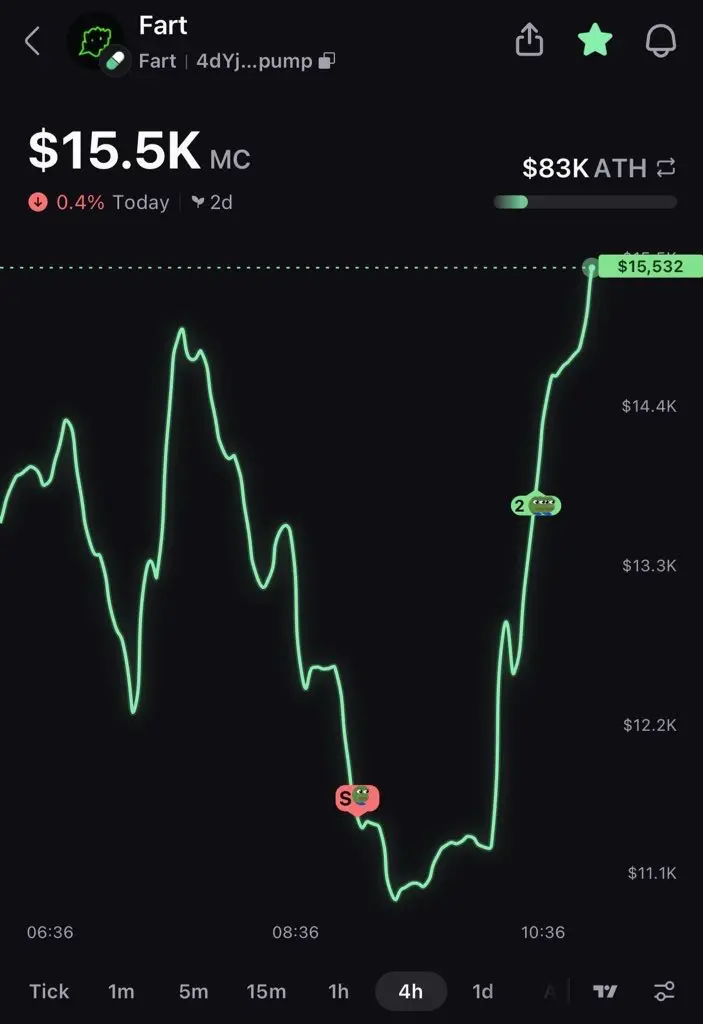Viewport: 703px width, 1024px height.
Task: Open chart settings sliders
Action: [664, 991]
